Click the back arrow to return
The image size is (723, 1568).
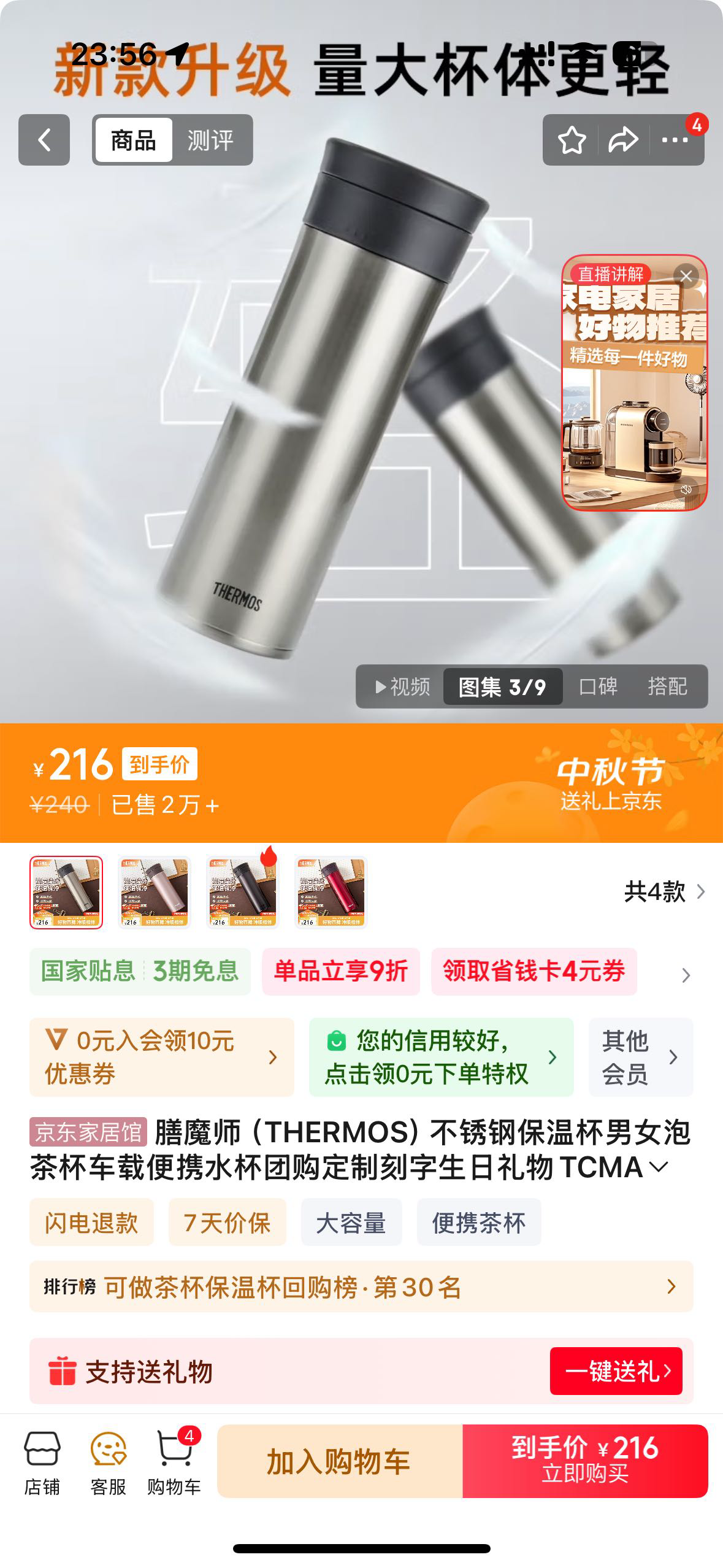[x=44, y=140]
